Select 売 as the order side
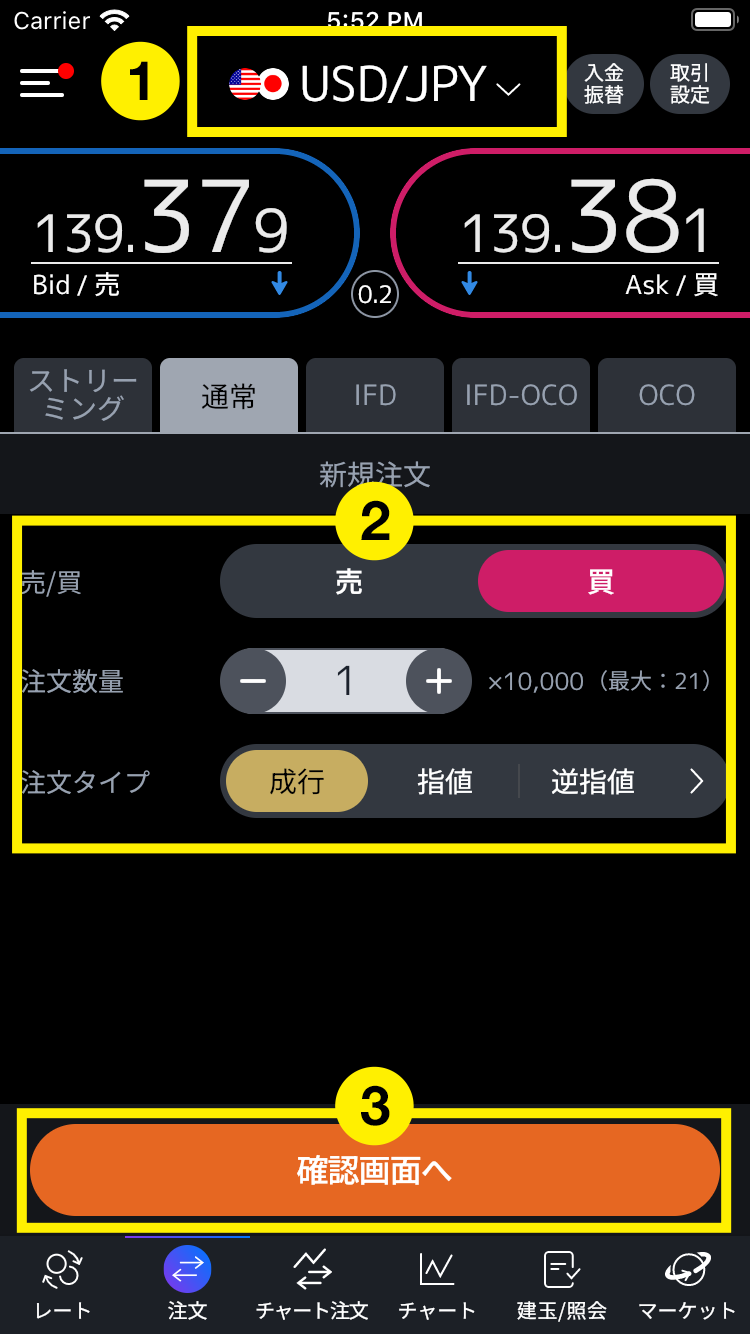Viewport: 750px width, 1334px height. (x=349, y=582)
